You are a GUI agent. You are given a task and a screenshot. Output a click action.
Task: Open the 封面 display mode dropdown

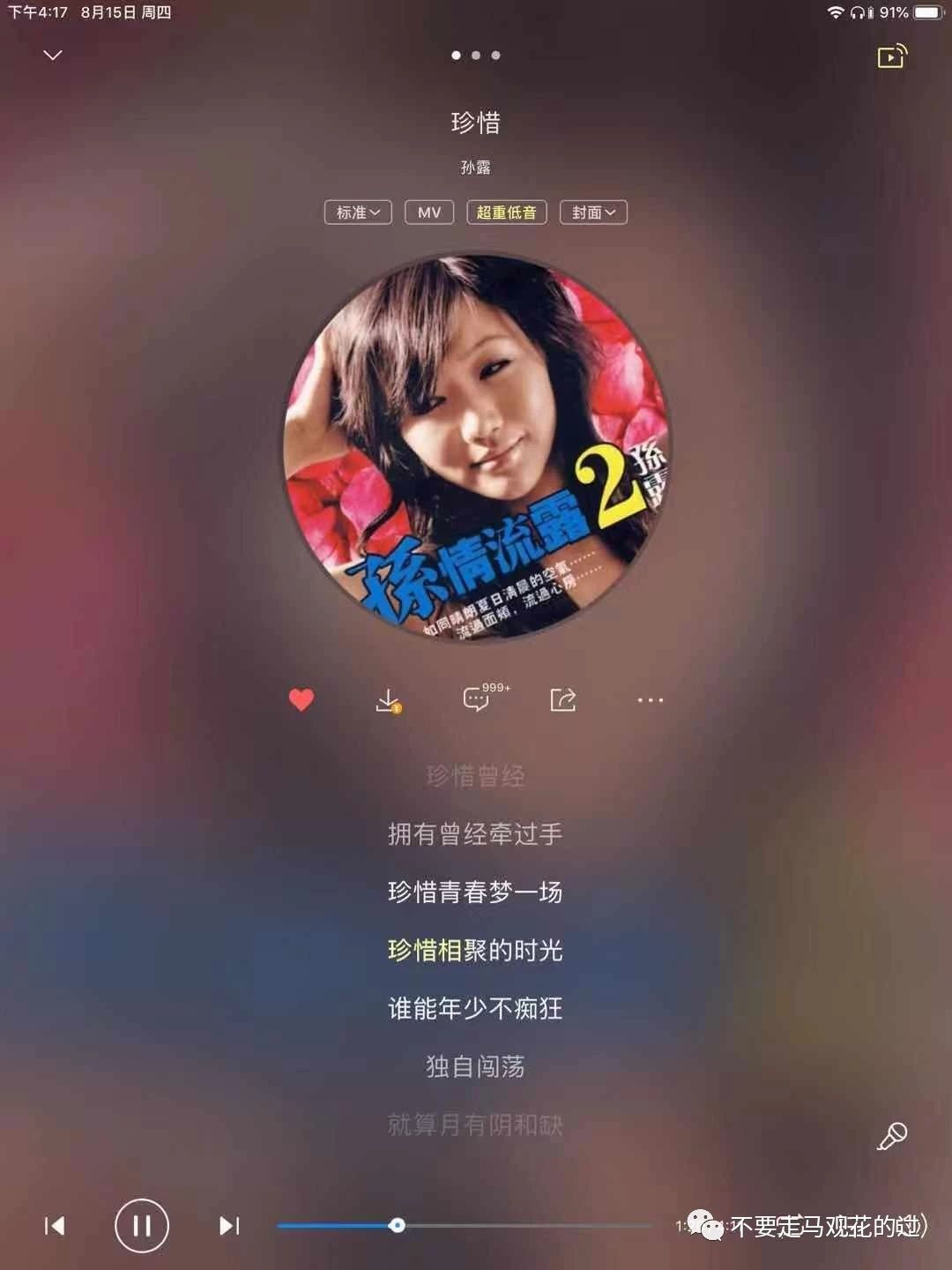(x=592, y=212)
